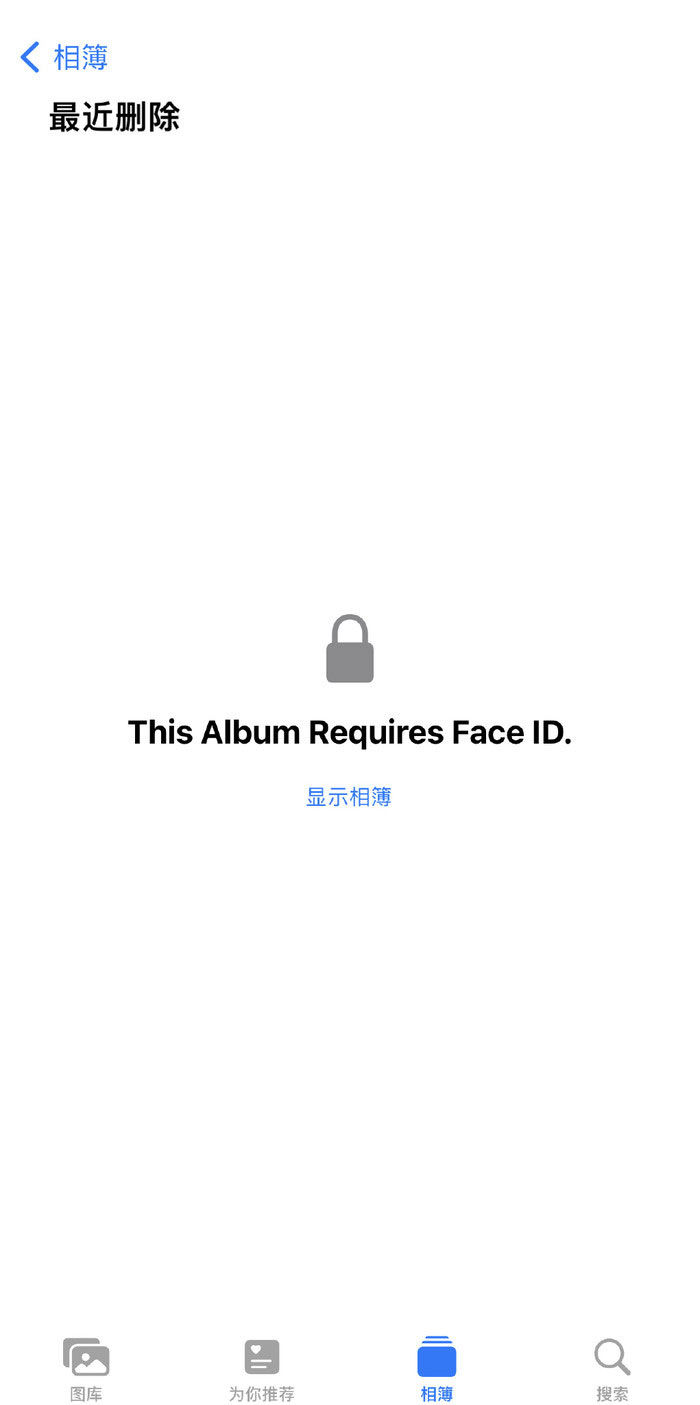Open the 为你推荐 tab
Viewport: 700px width, 1405px height.
pos(261,1369)
